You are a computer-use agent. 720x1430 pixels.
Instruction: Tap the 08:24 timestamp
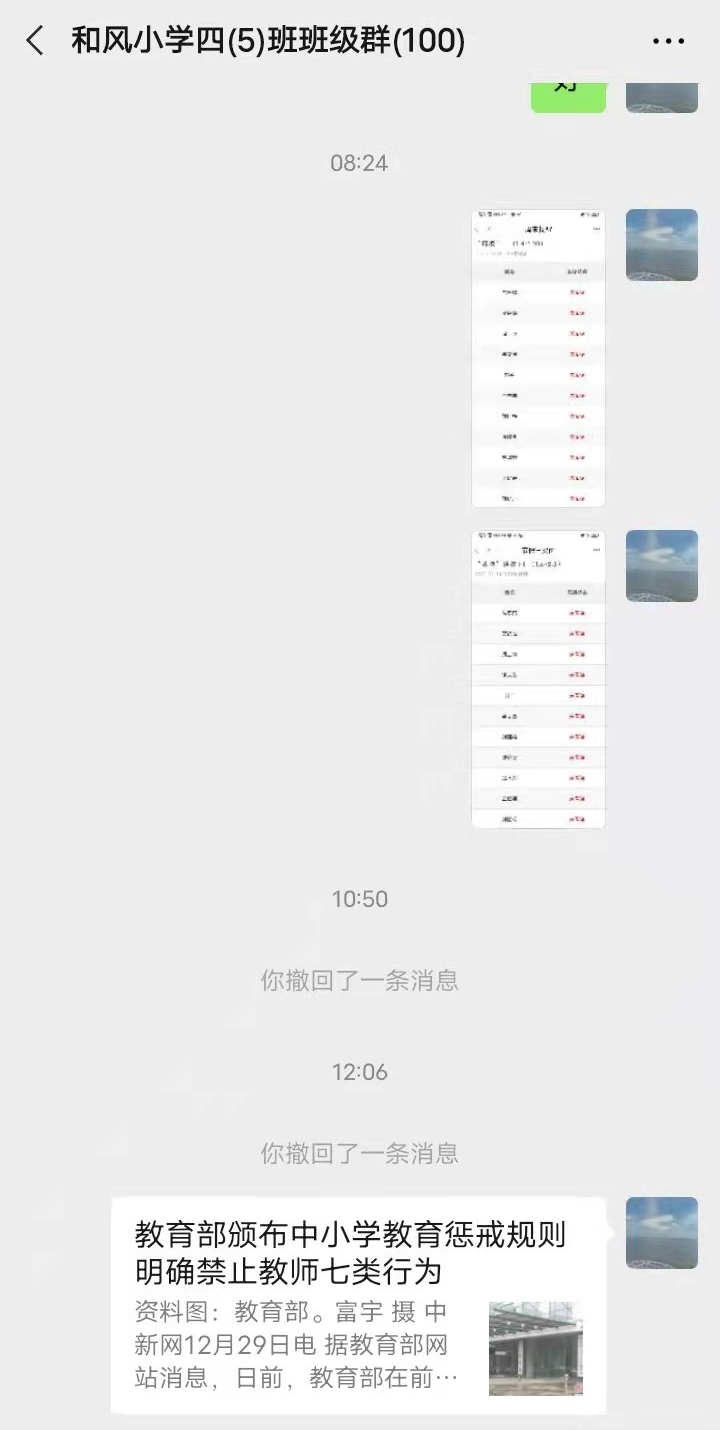tap(359, 163)
